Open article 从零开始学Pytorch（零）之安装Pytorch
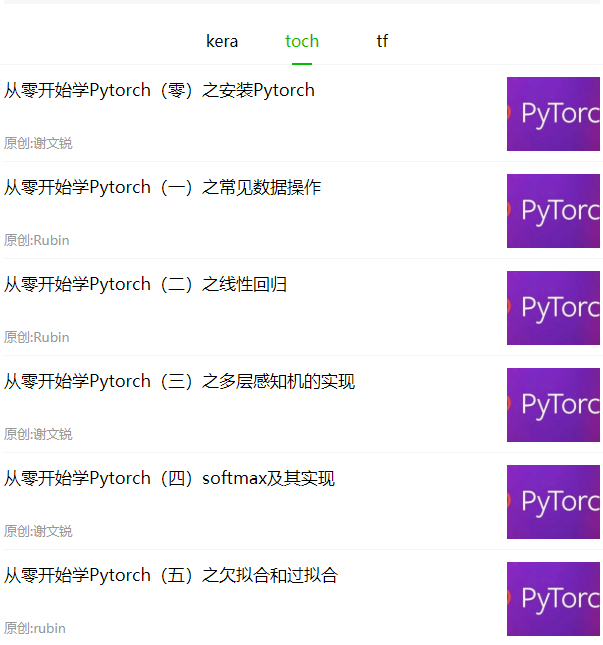 pos(160,91)
